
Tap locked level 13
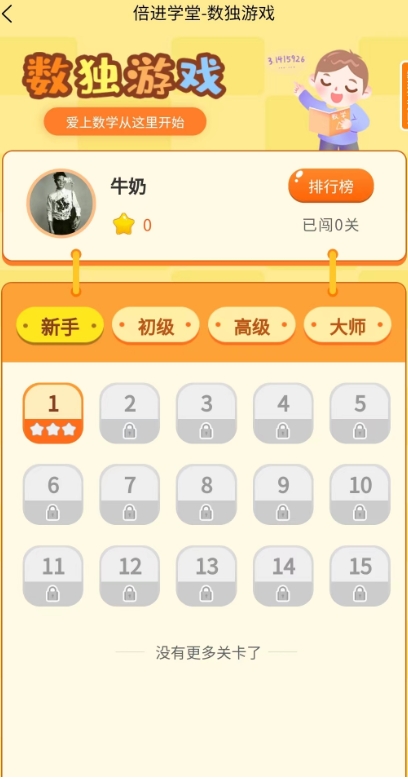click(206, 576)
